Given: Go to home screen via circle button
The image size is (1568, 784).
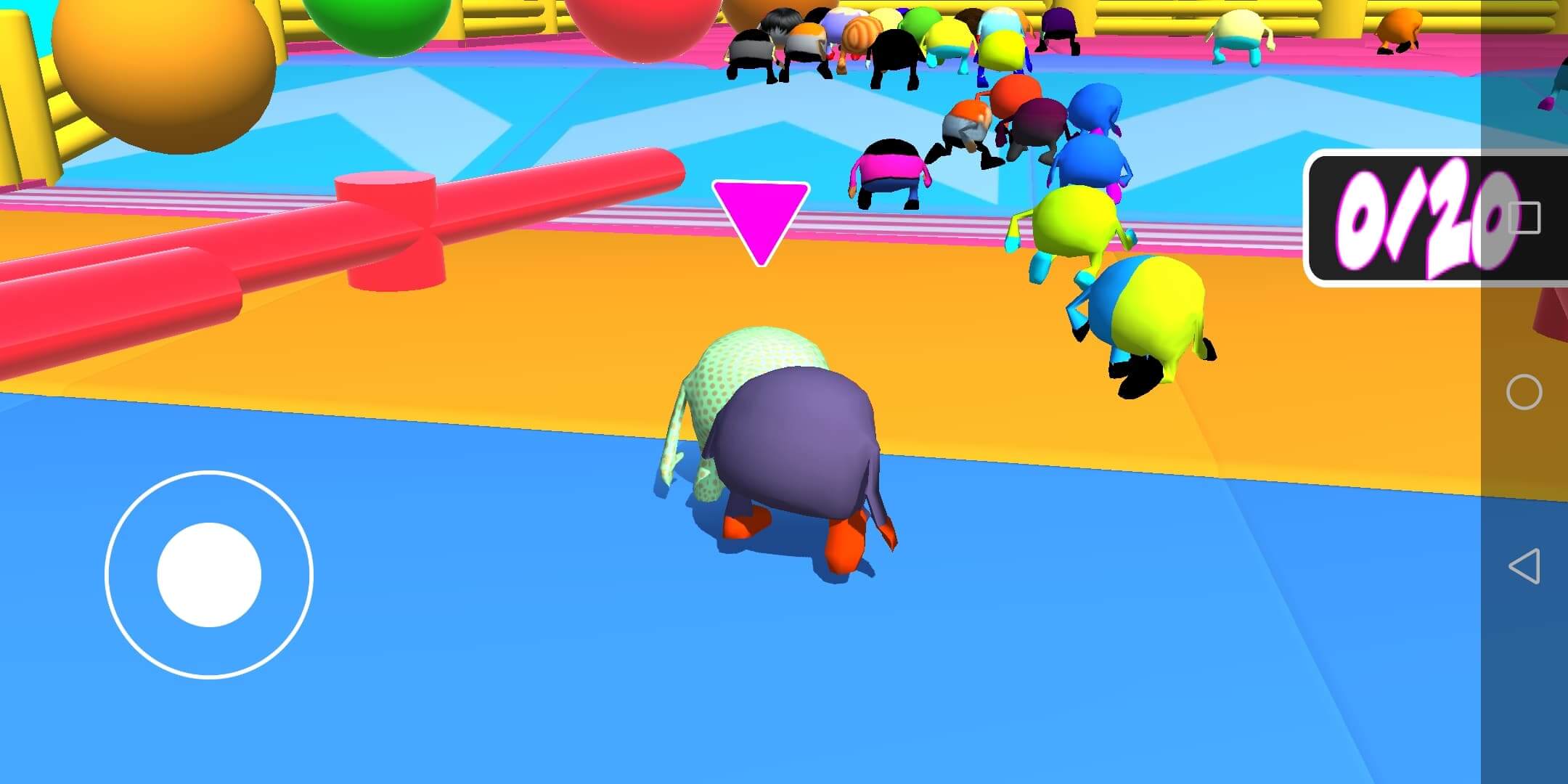Looking at the screenshot, I should [1524, 392].
